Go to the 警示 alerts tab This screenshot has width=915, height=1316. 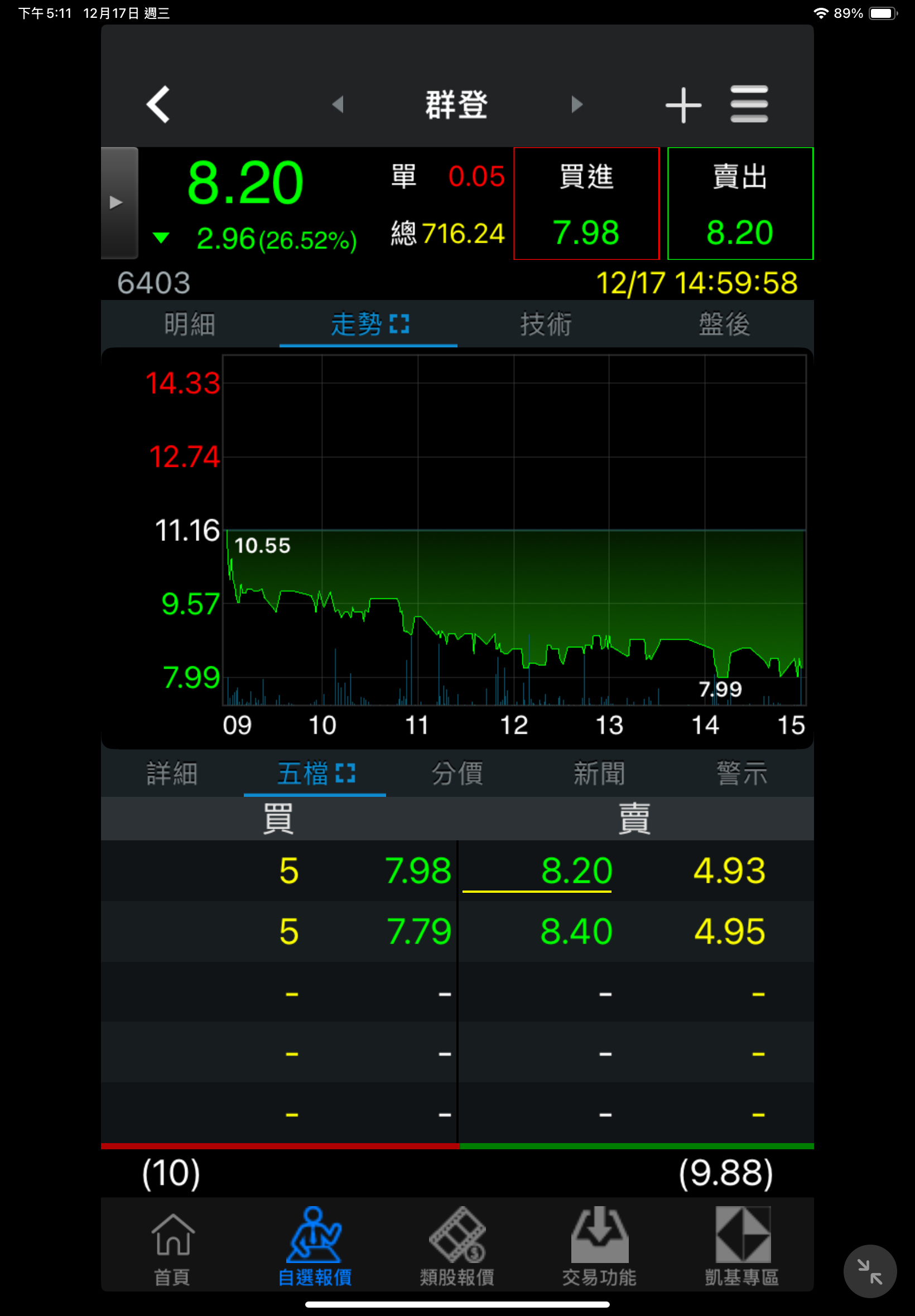(742, 773)
